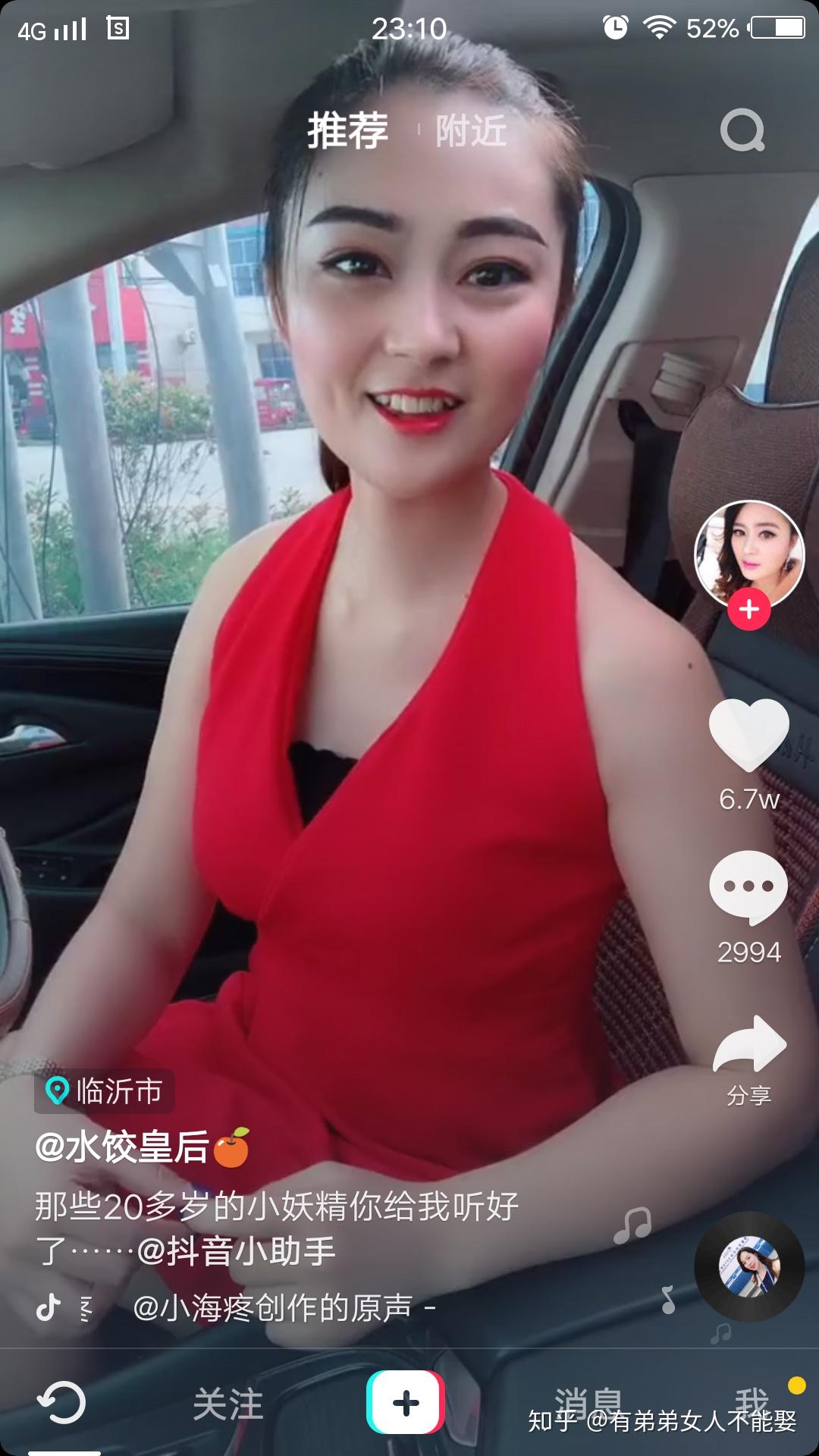Share this video via 分享 arrow

point(749,1045)
